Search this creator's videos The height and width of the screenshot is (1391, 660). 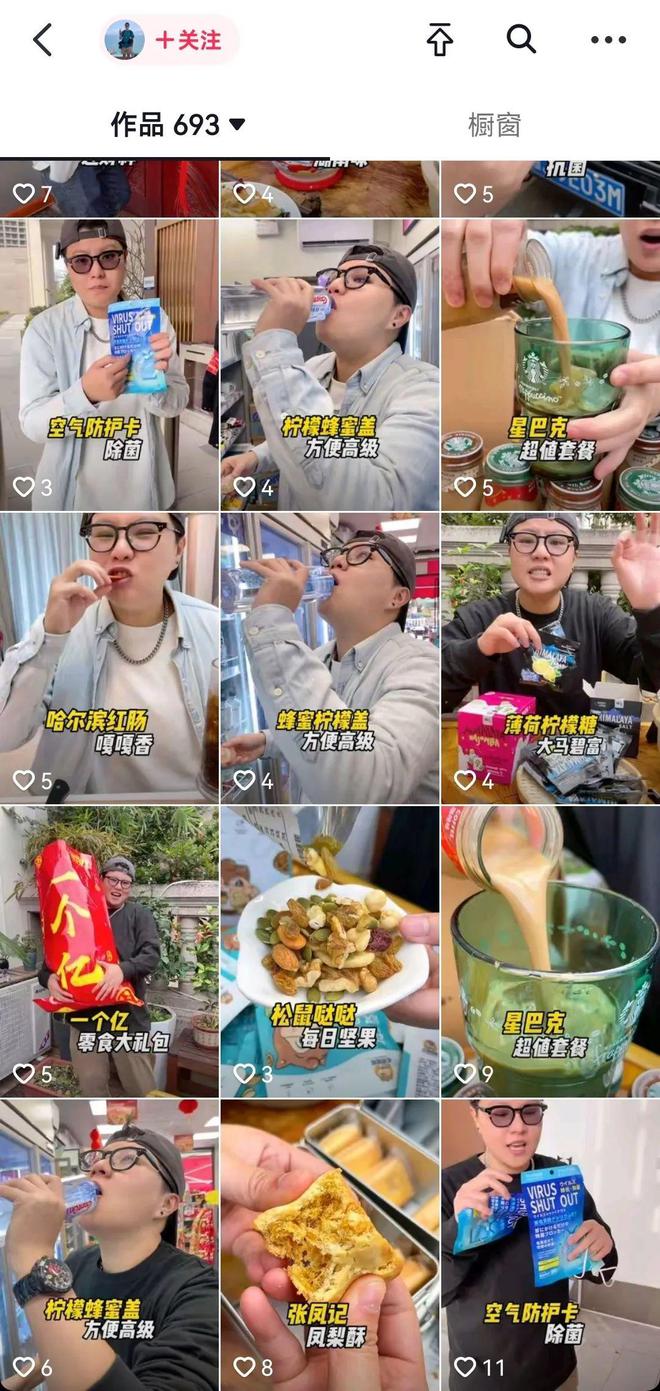(521, 40)
